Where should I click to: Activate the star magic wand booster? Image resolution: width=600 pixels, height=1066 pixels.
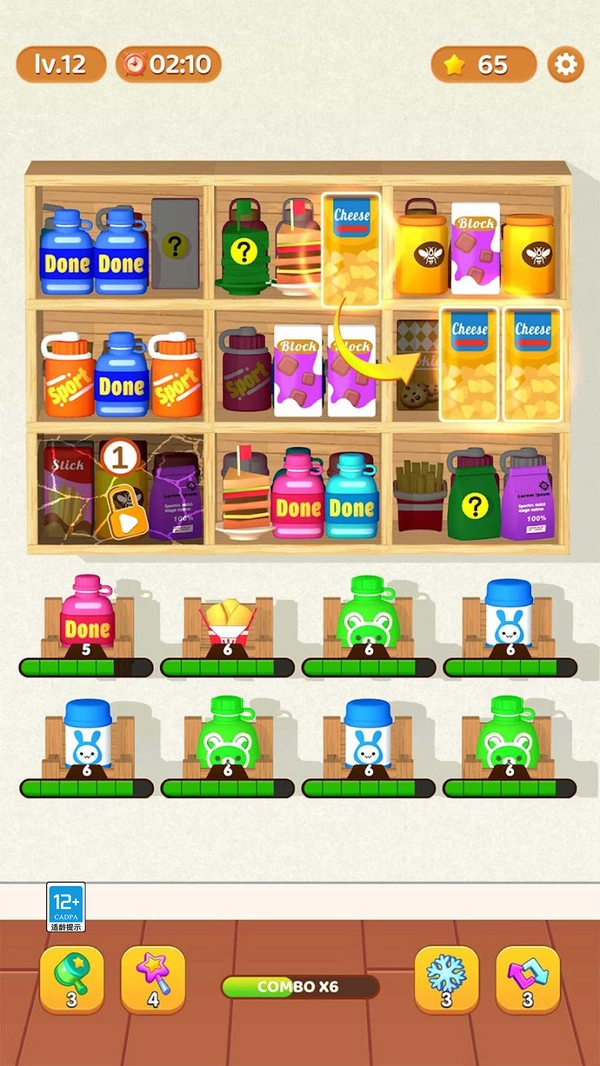(x=153, y=979)
